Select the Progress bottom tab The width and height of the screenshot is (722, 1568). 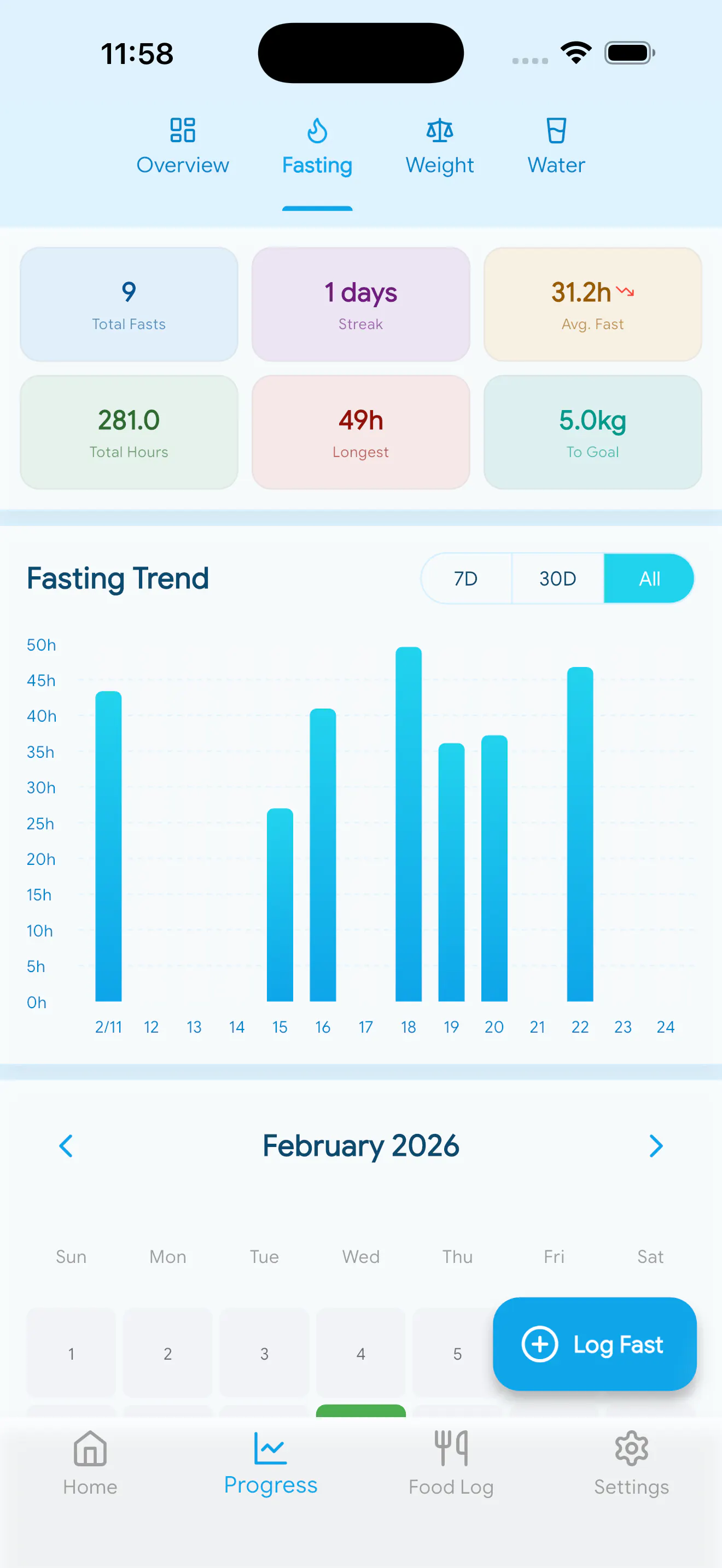[270, 1464]
